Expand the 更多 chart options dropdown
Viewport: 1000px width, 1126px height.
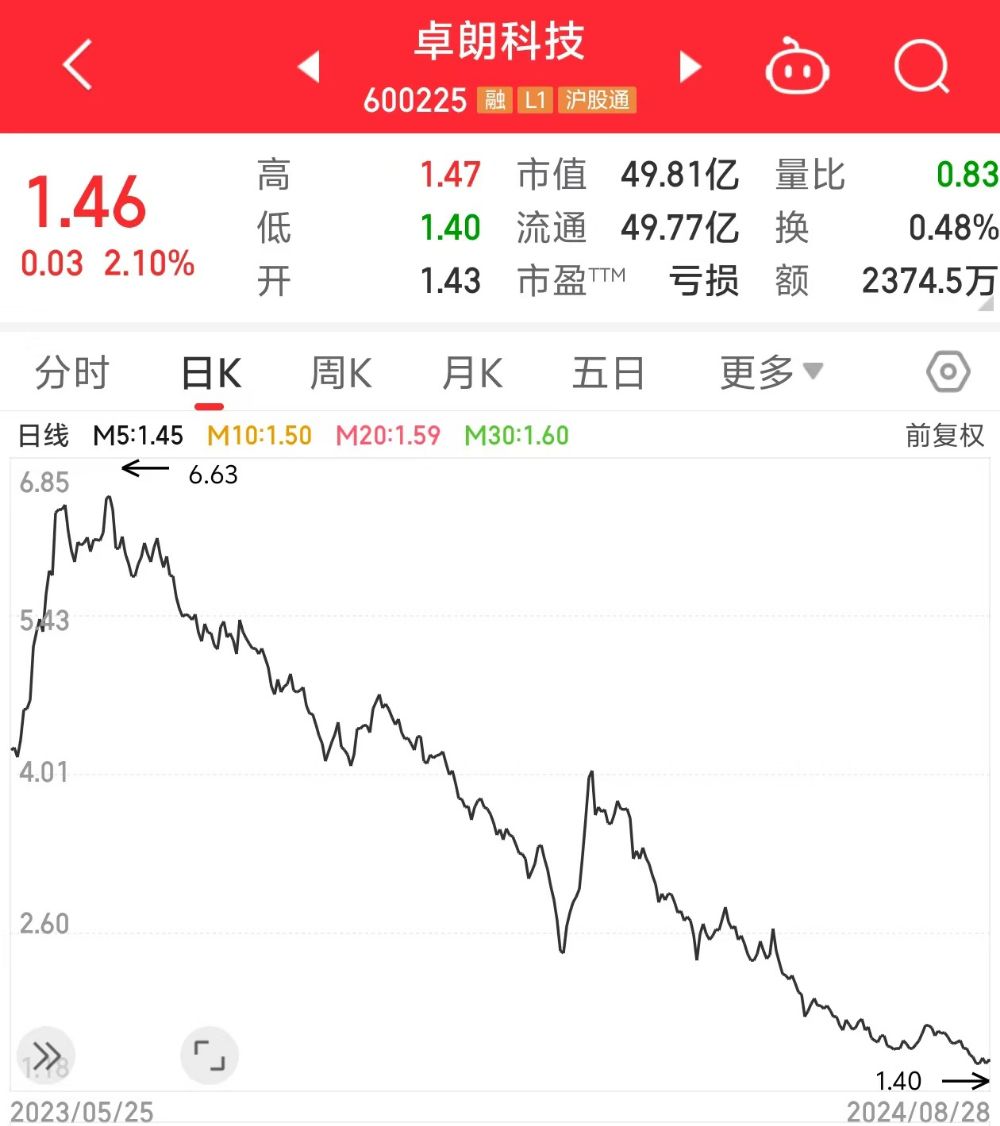771,374
